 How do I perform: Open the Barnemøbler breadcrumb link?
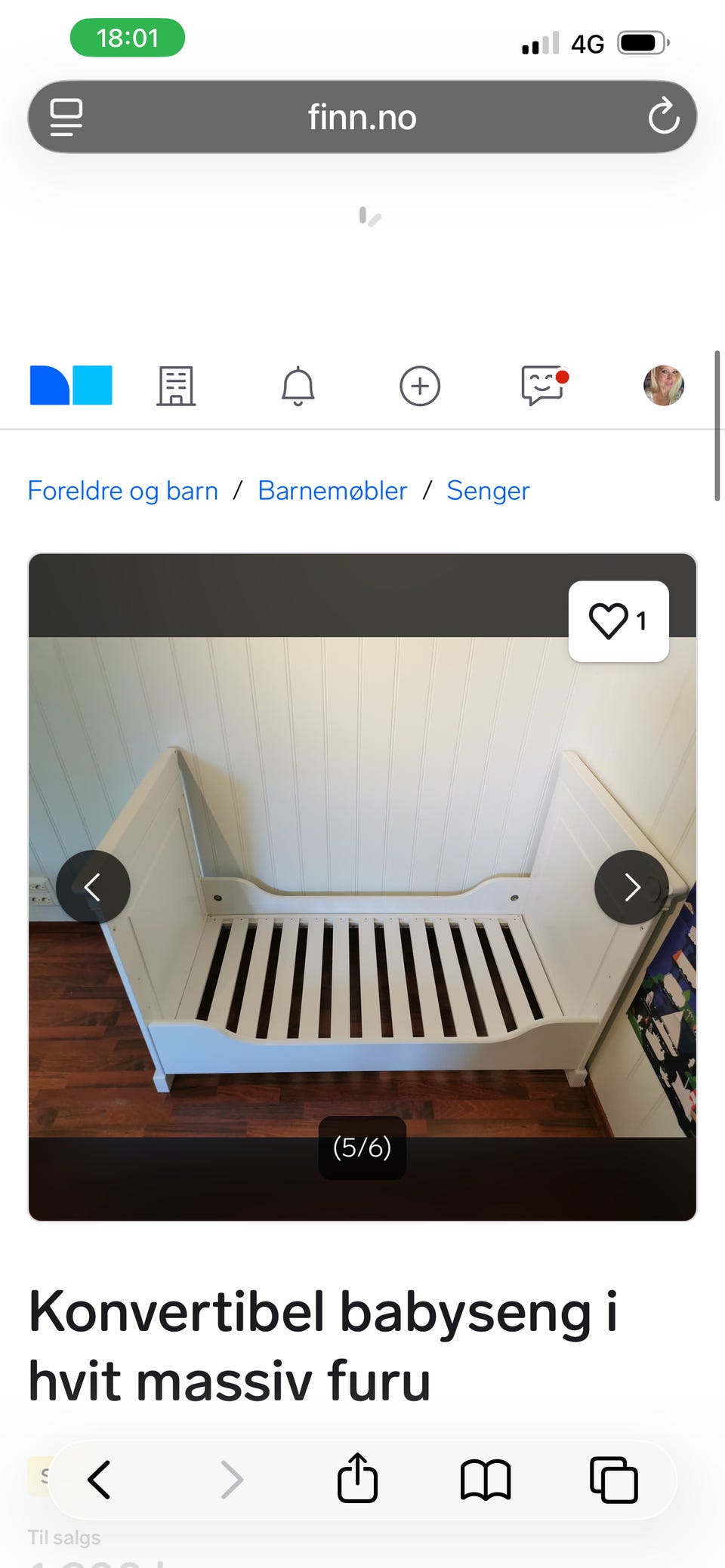pos(332,491)
